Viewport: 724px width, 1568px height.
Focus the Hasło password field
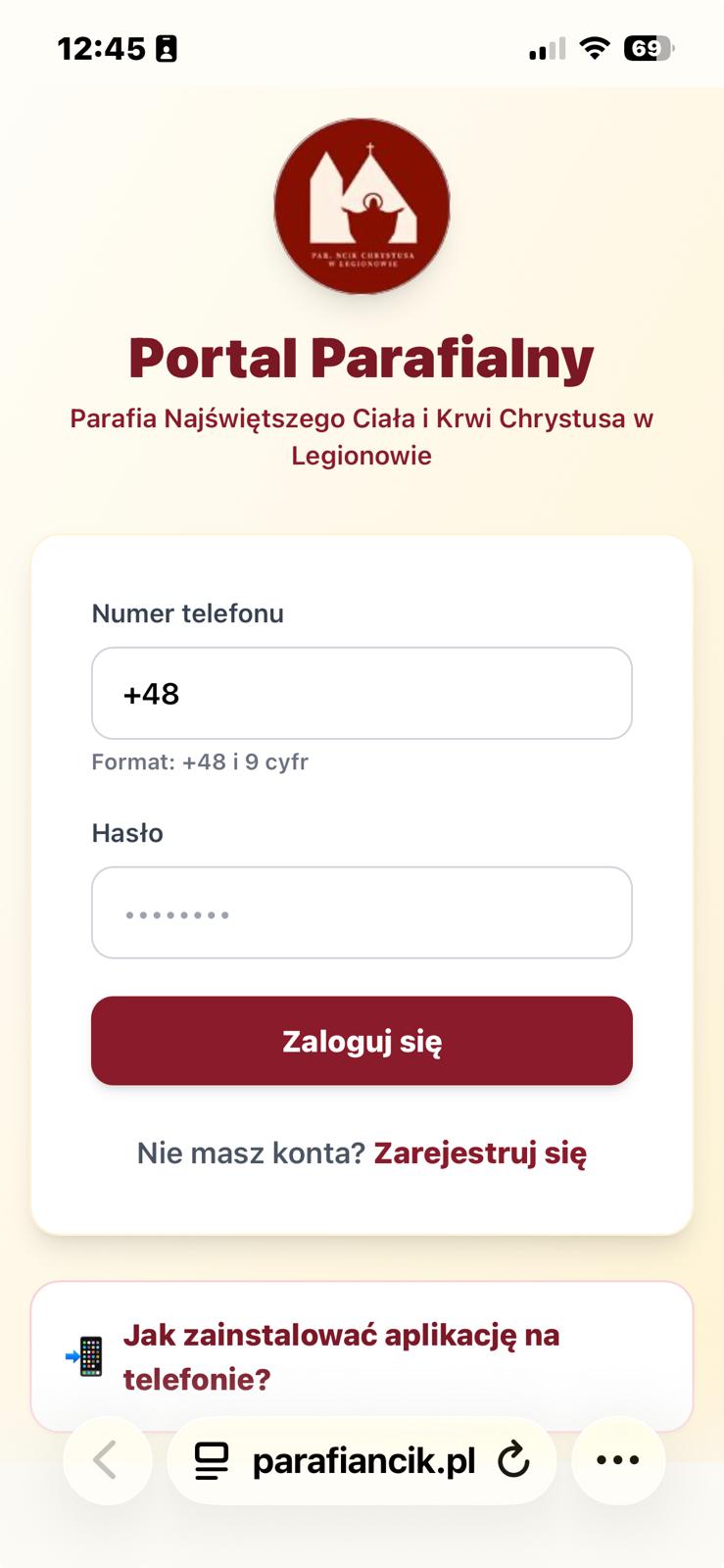point(362,912)
